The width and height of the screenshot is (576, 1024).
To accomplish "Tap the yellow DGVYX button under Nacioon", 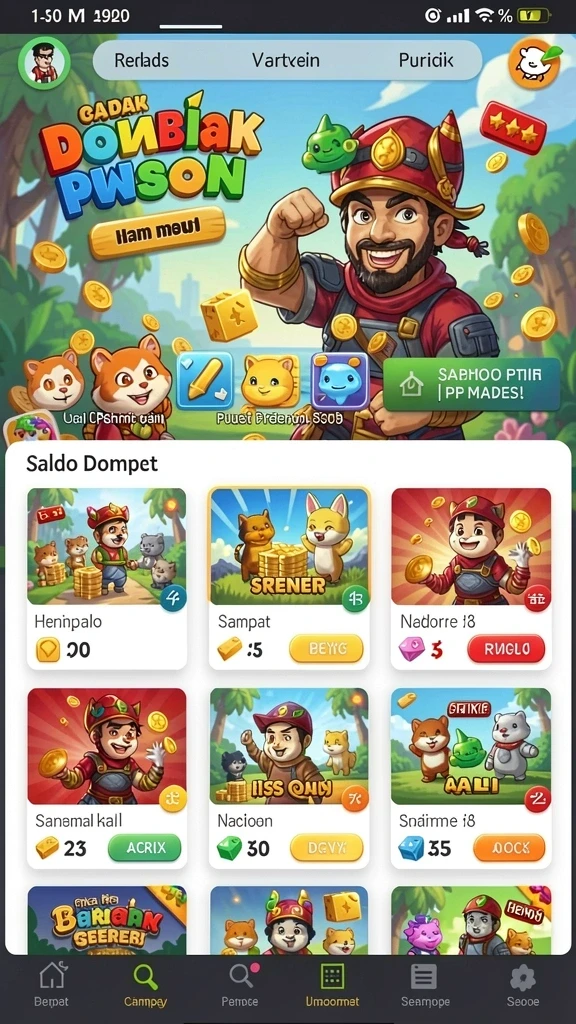I will point(326,848).
